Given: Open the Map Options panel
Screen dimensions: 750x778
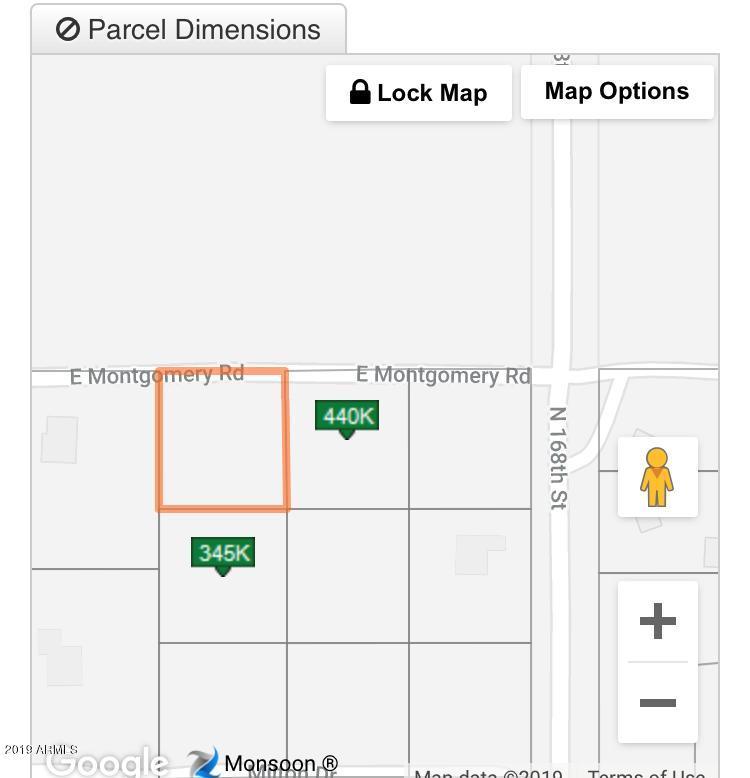Looking at the screenshot, I should pos(617,91).
